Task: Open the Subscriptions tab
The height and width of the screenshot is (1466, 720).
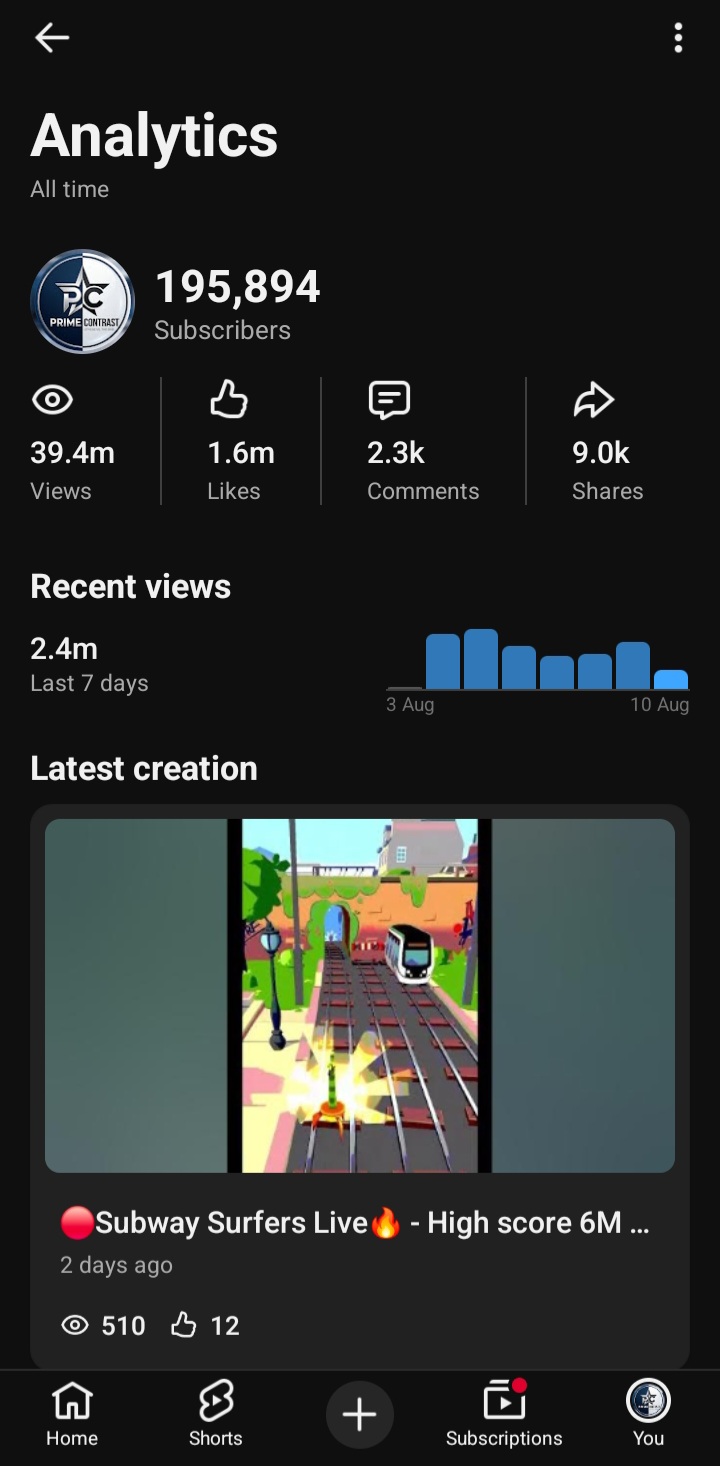Action: [504, 1414]
